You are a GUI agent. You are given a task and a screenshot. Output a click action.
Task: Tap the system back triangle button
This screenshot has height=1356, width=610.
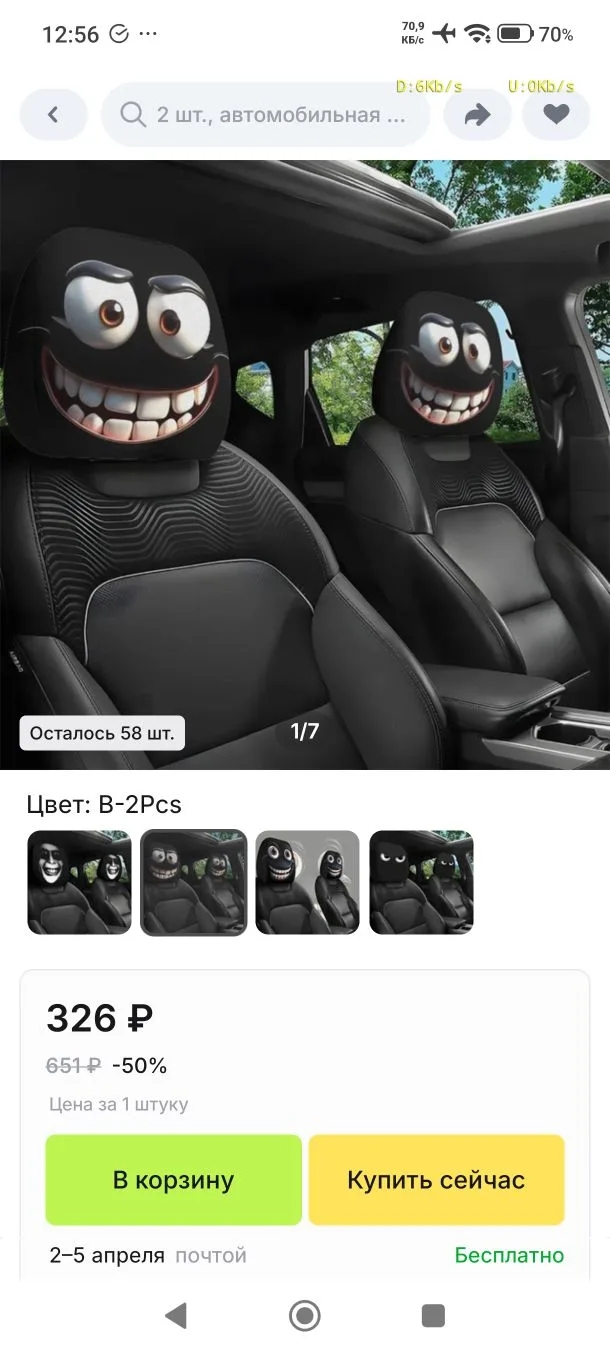[x=176, y=1316]
